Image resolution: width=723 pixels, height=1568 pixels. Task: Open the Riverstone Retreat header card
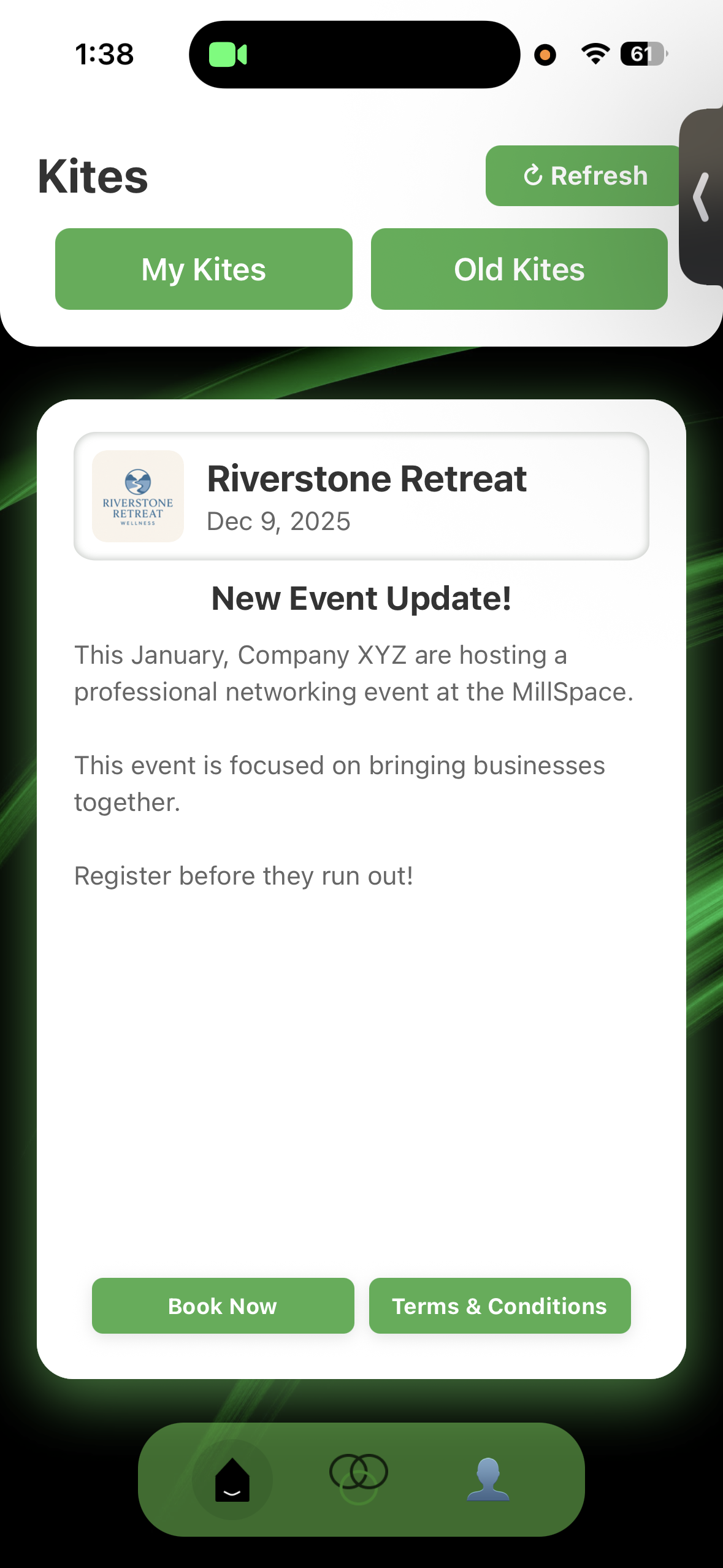[x=361, y=496]
